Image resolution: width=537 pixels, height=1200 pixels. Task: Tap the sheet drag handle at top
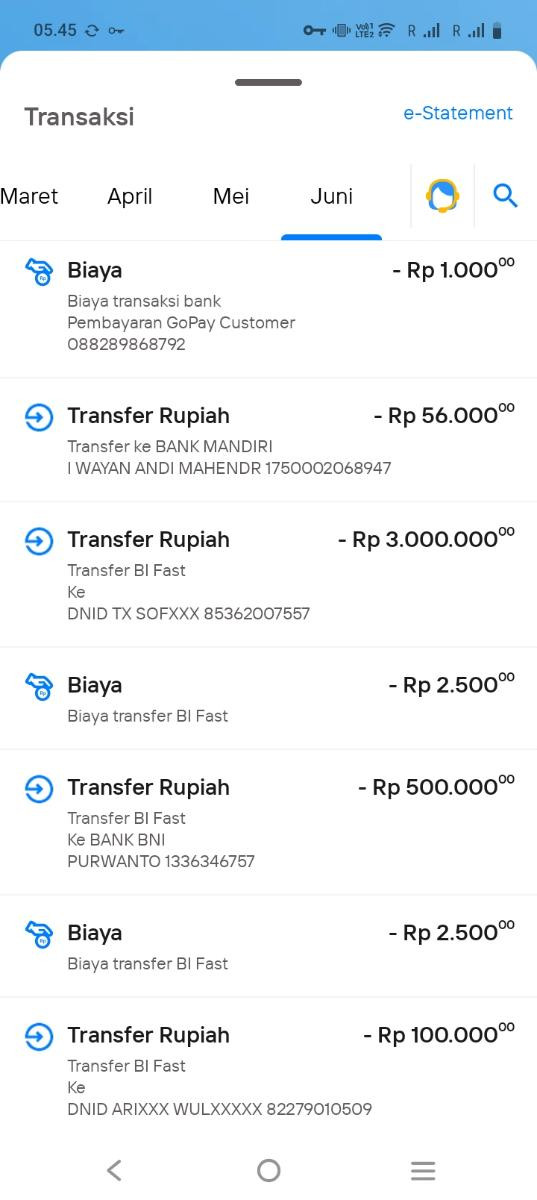268,82
